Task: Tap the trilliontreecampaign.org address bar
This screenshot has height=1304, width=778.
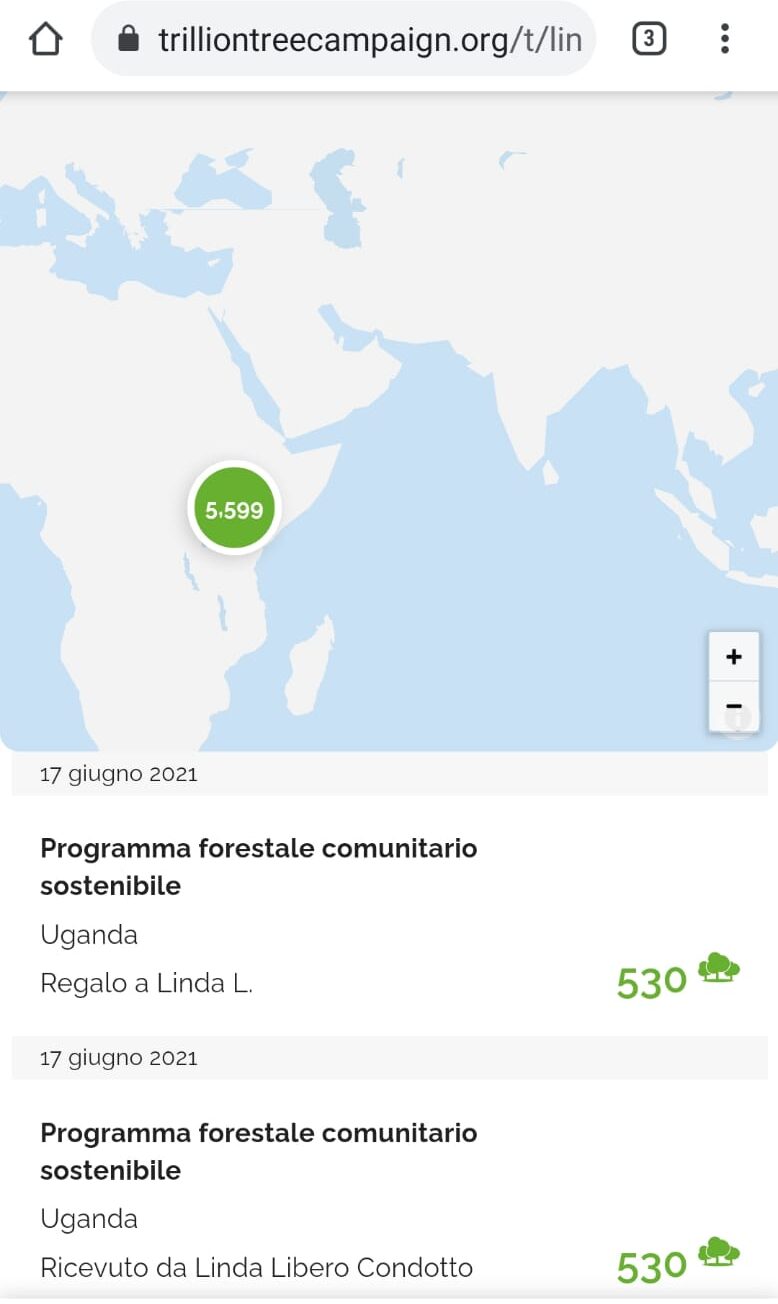Action: click(343, 39)
